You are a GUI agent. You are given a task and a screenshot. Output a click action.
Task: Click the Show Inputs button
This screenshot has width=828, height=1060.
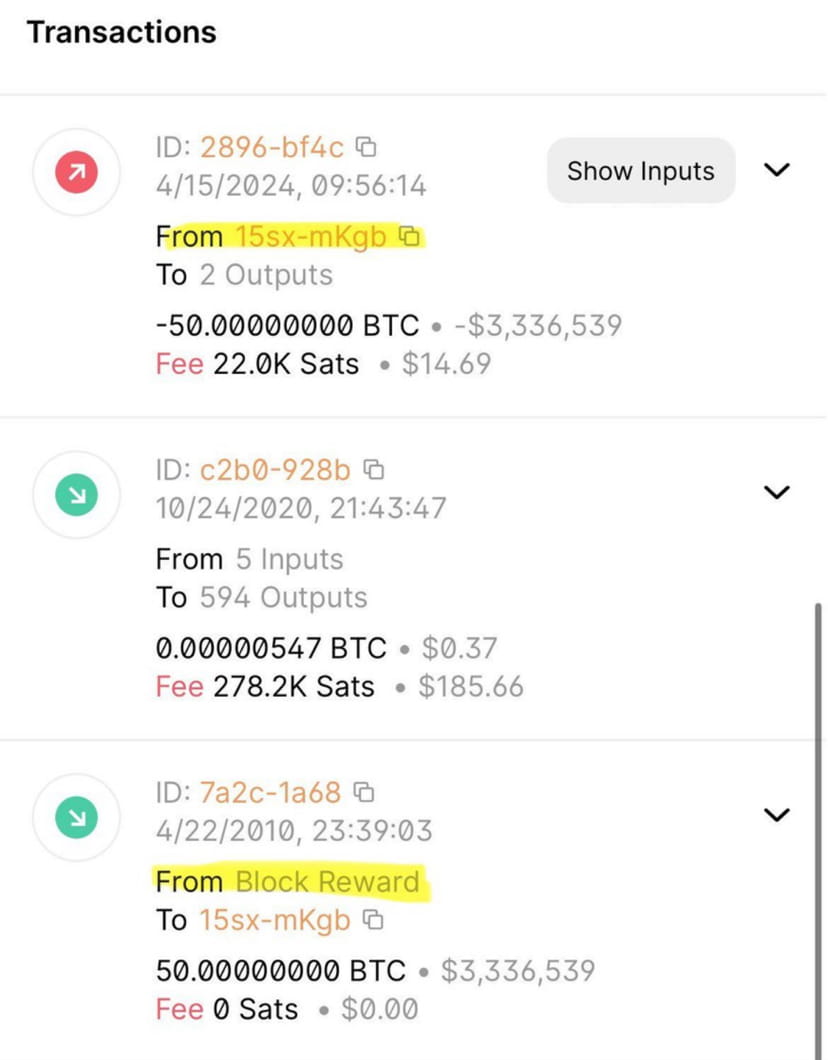(x=640, y=170)
